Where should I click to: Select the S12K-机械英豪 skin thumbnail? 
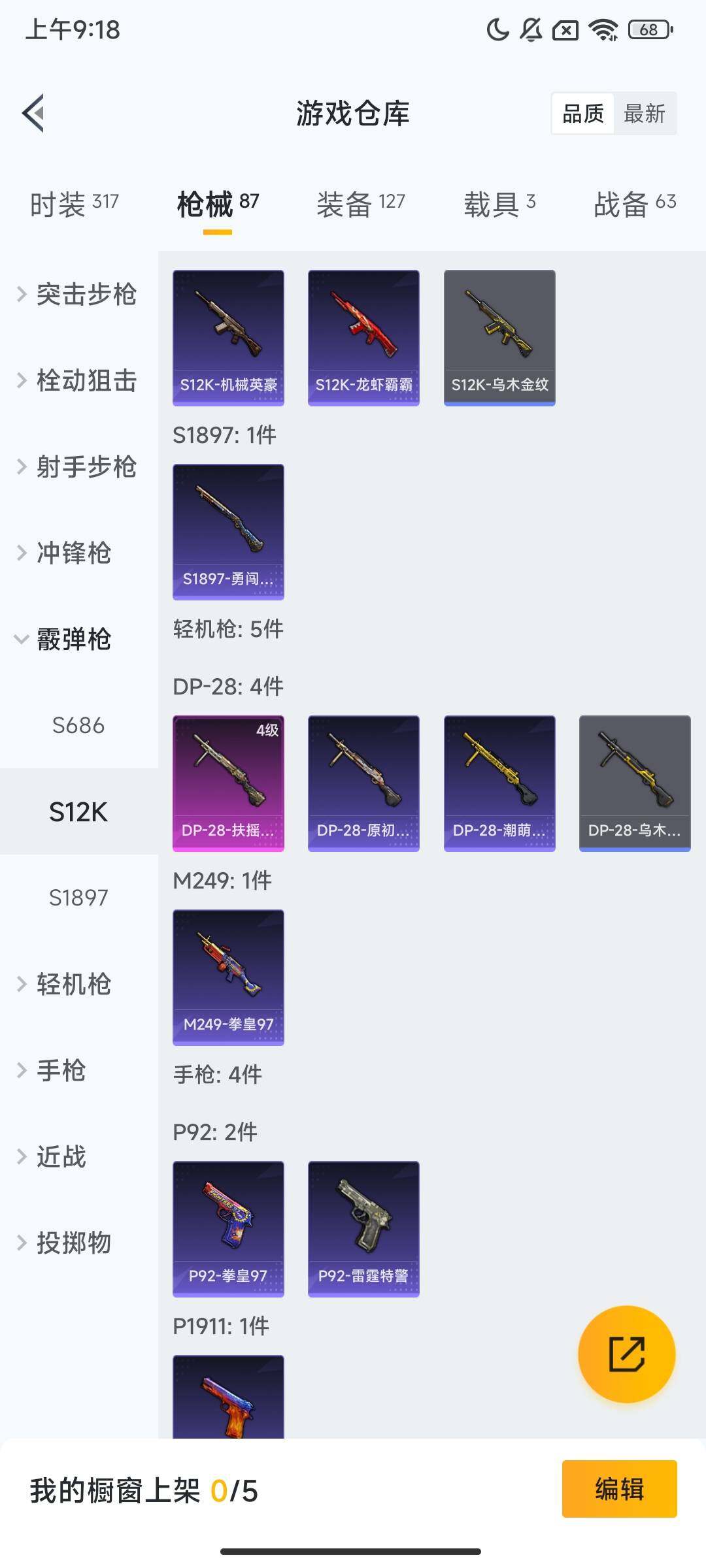(227, 336)
